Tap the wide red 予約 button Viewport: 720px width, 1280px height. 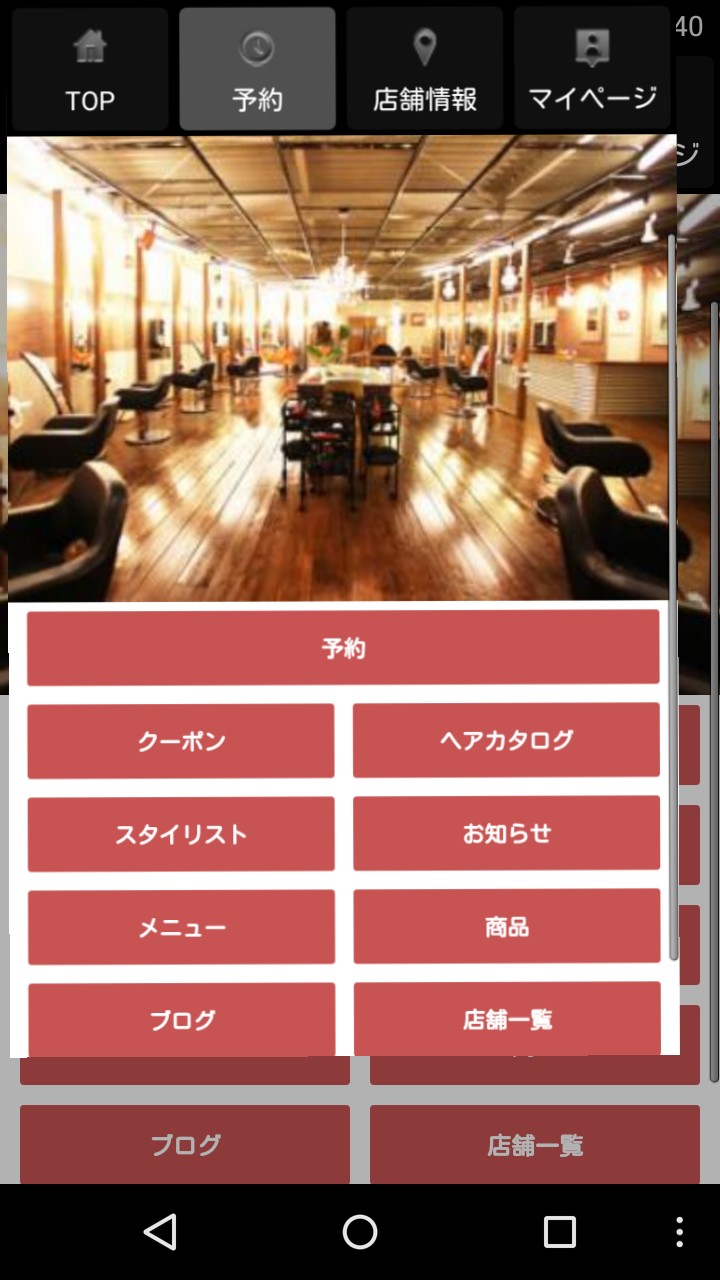343,648
